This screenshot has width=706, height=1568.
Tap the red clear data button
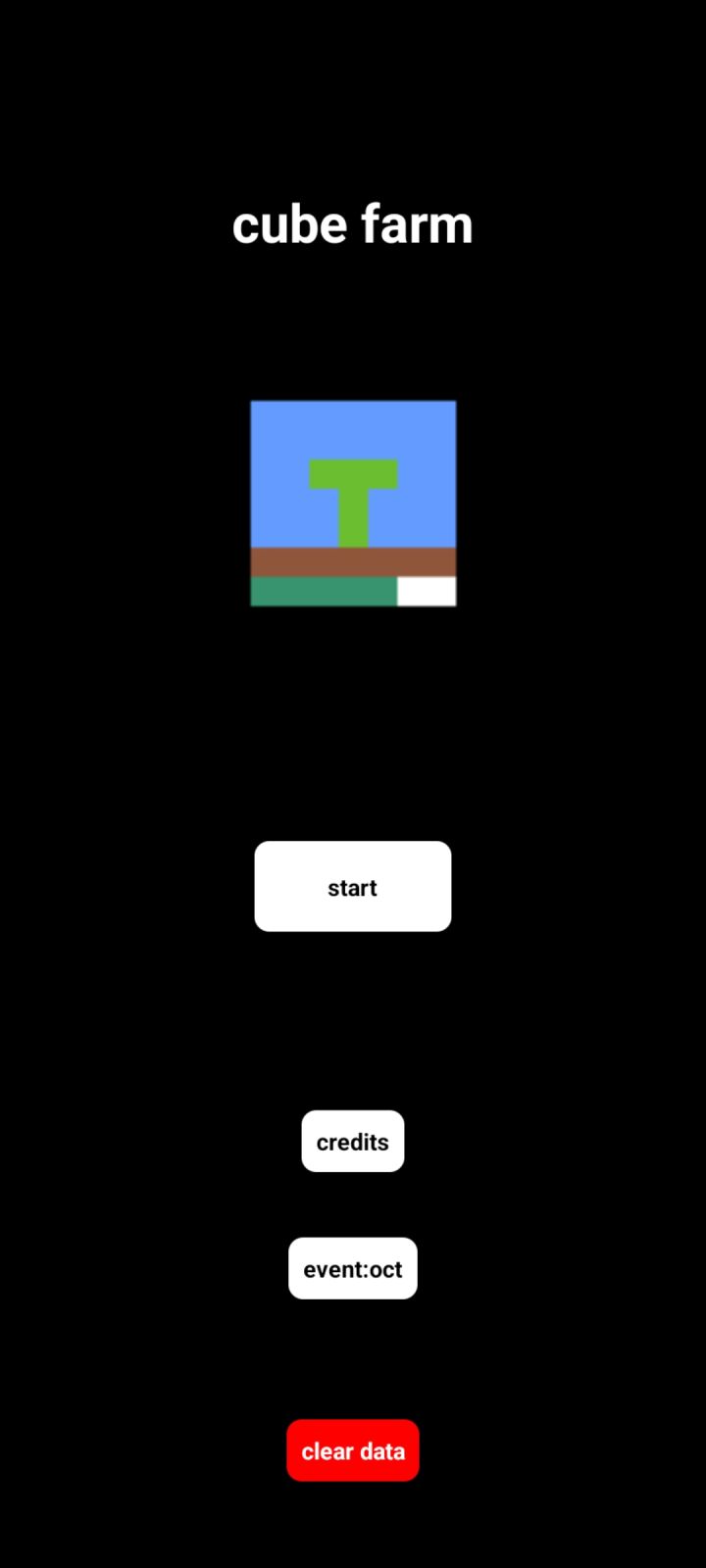point(353,1450)
